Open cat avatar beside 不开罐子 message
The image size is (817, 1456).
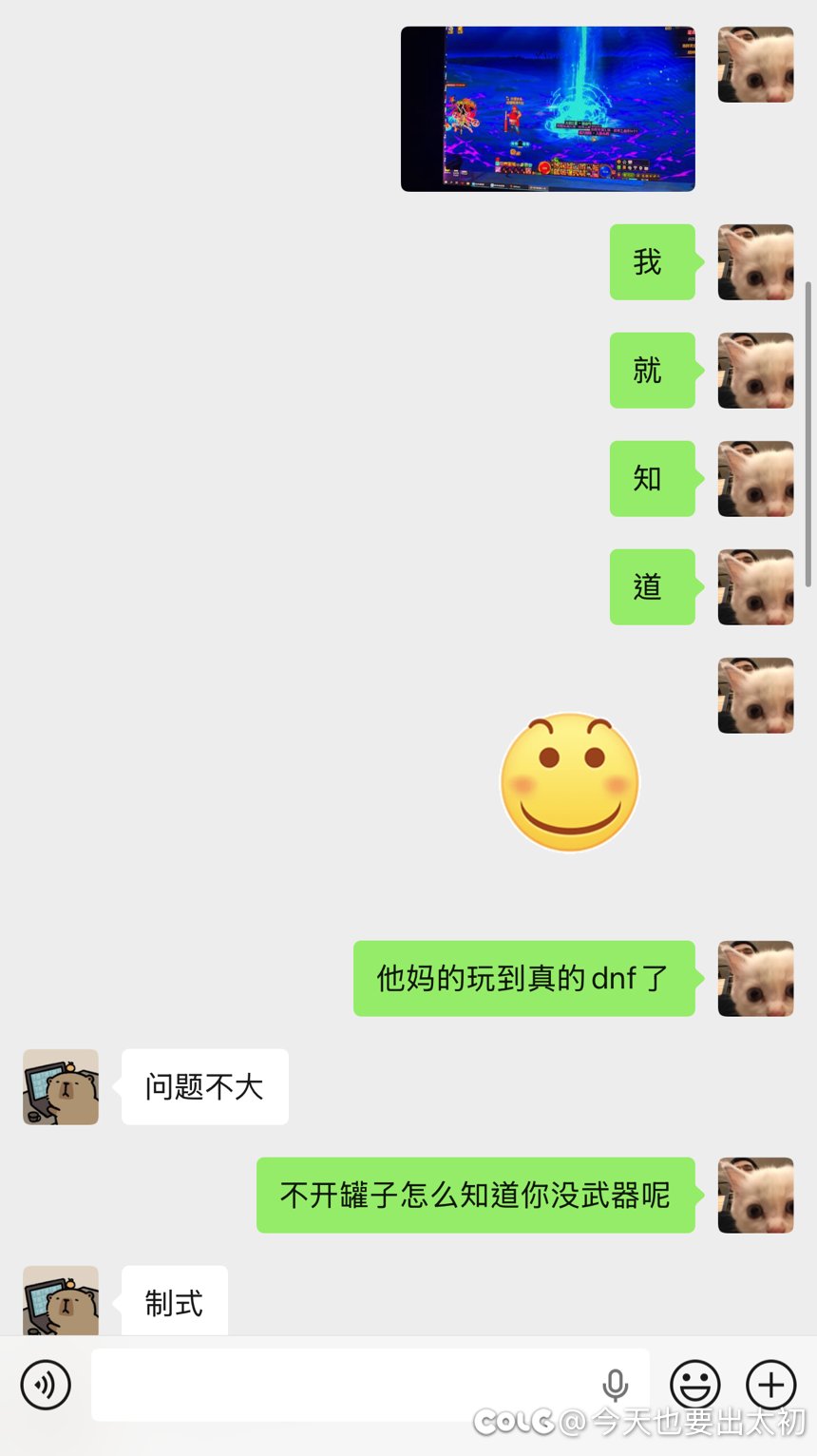pyautogui.click(x=755, y=1195)
